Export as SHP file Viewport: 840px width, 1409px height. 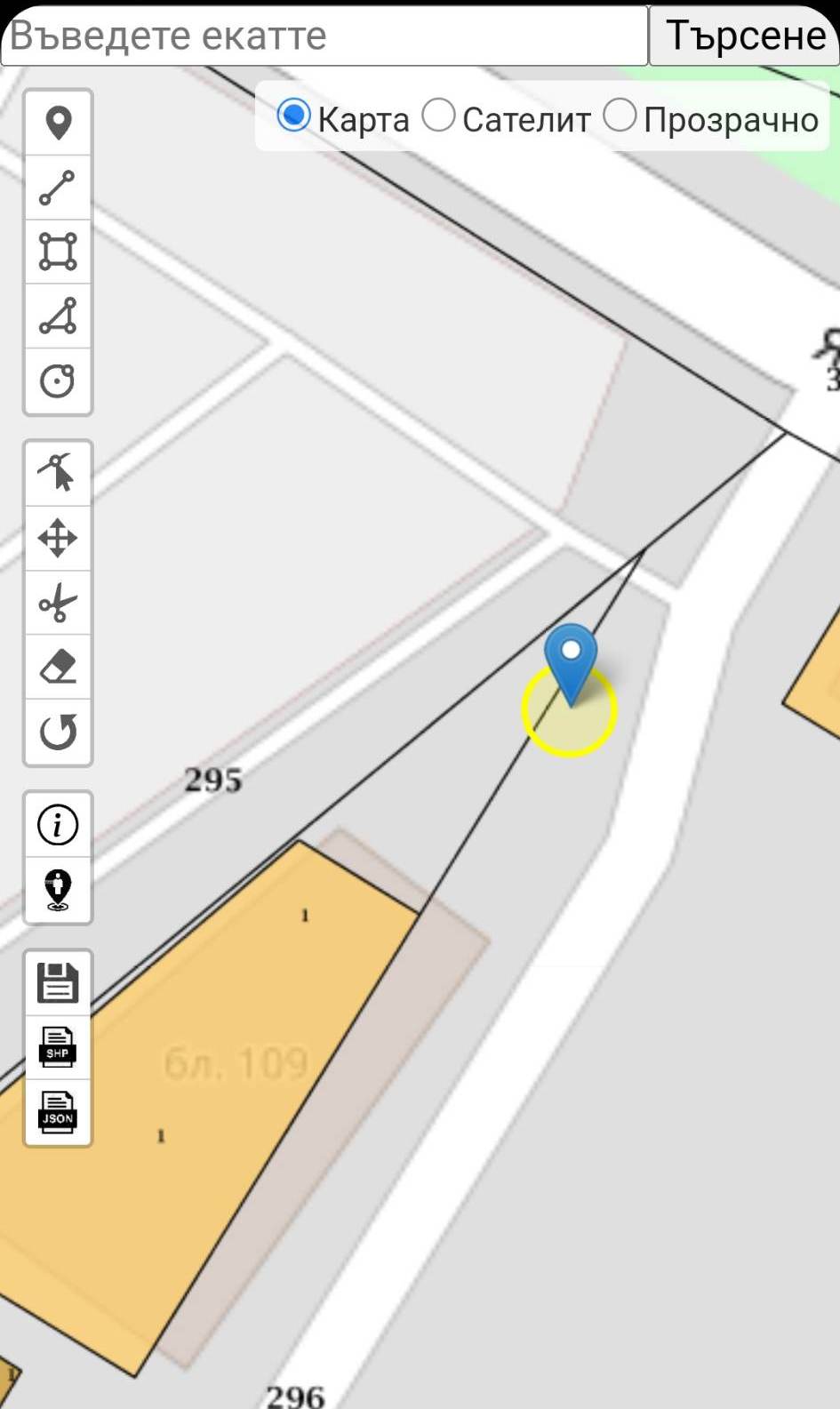[58, 1047]
